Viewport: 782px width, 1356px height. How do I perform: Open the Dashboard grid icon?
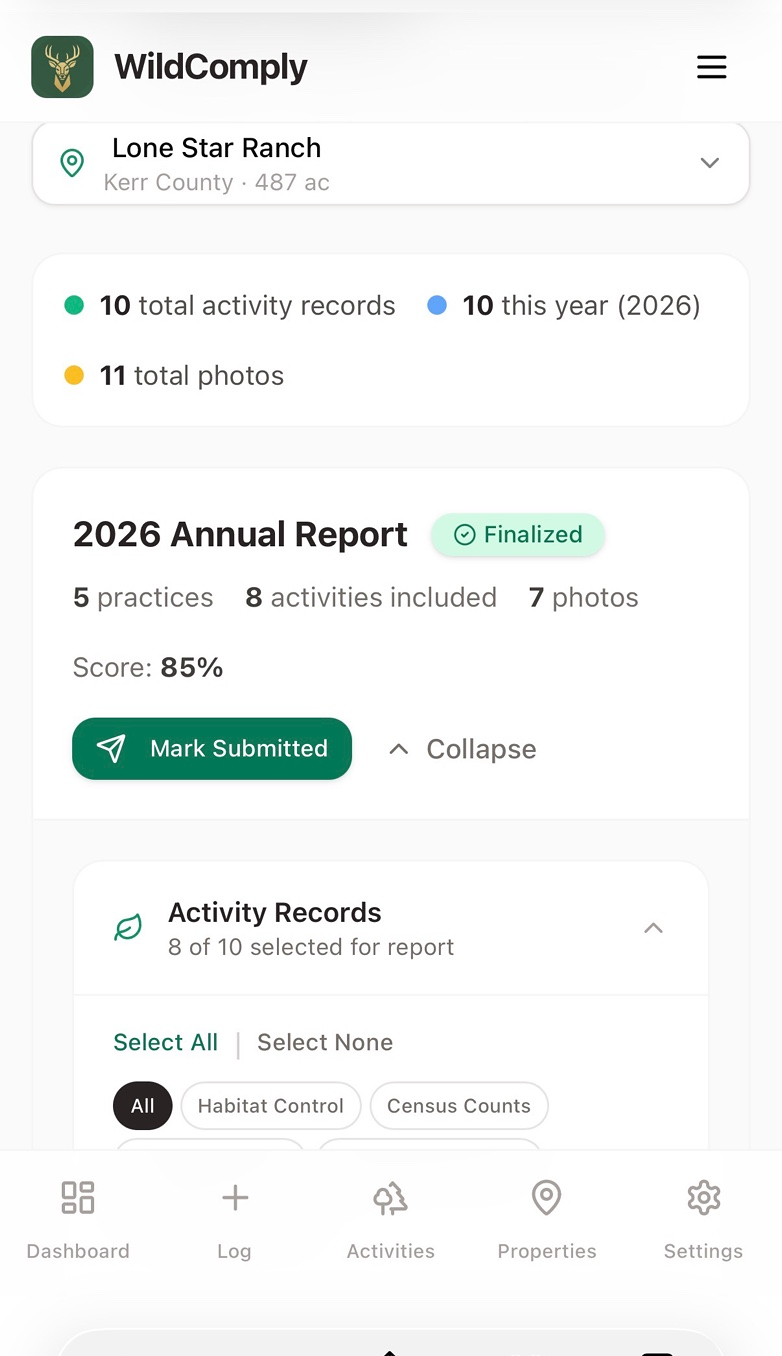coord(77,1196)
